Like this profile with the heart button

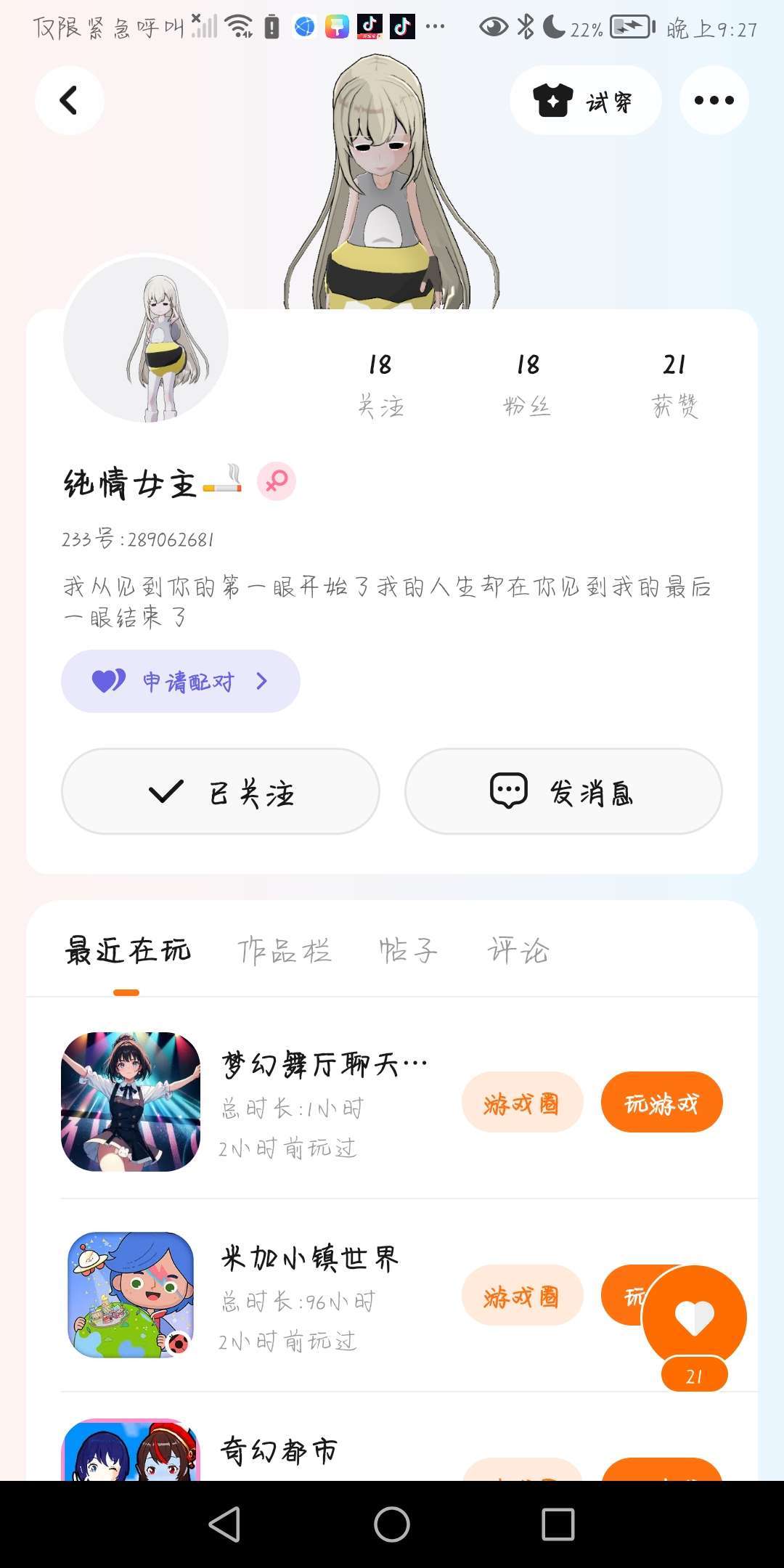tap(694, 1318)
